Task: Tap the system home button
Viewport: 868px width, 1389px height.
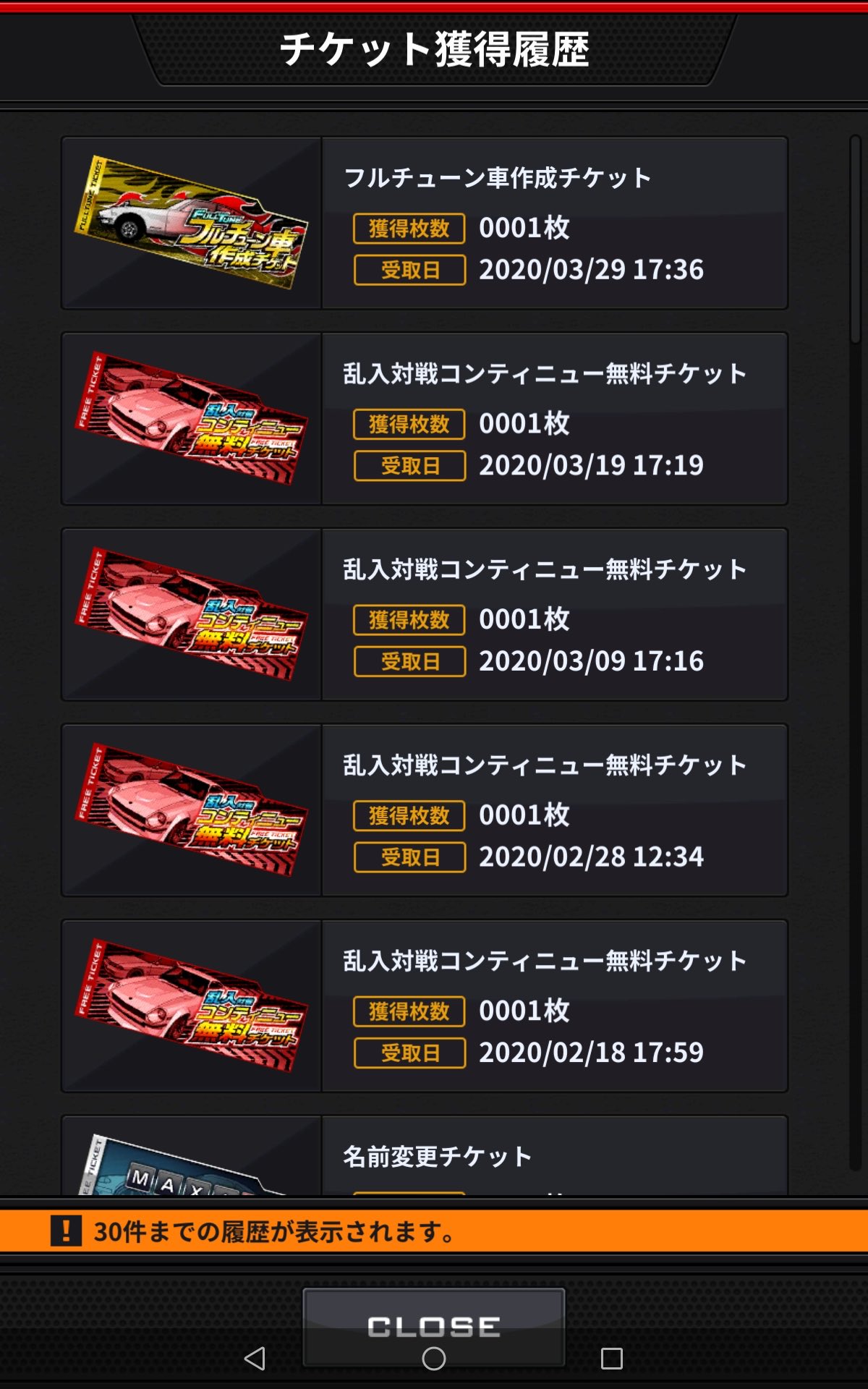Action: (x=434, y=1359)
